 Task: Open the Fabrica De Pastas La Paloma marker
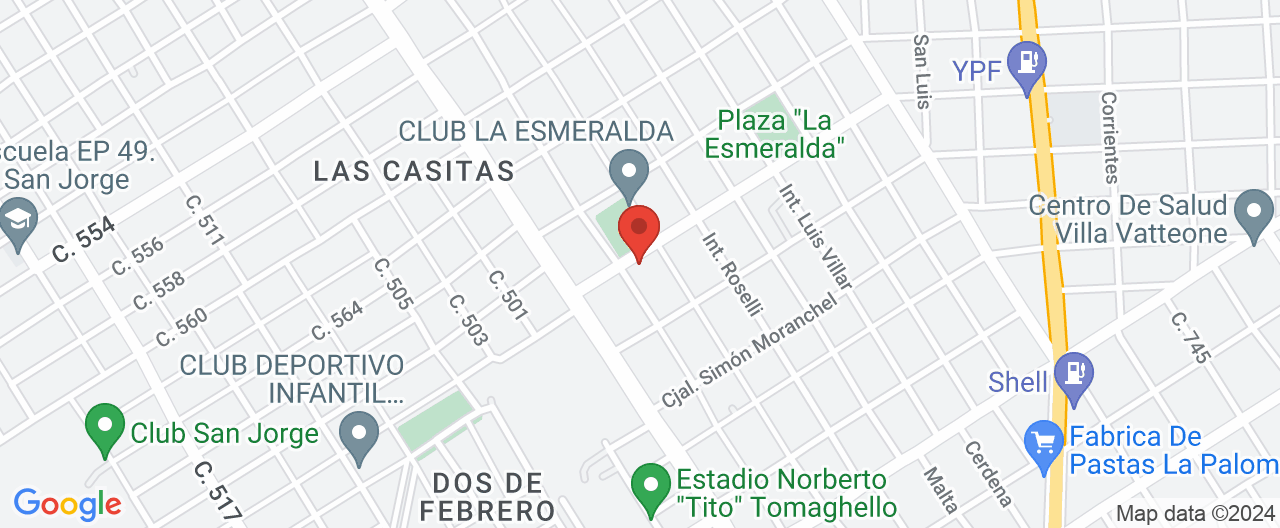pos(1043,445)
